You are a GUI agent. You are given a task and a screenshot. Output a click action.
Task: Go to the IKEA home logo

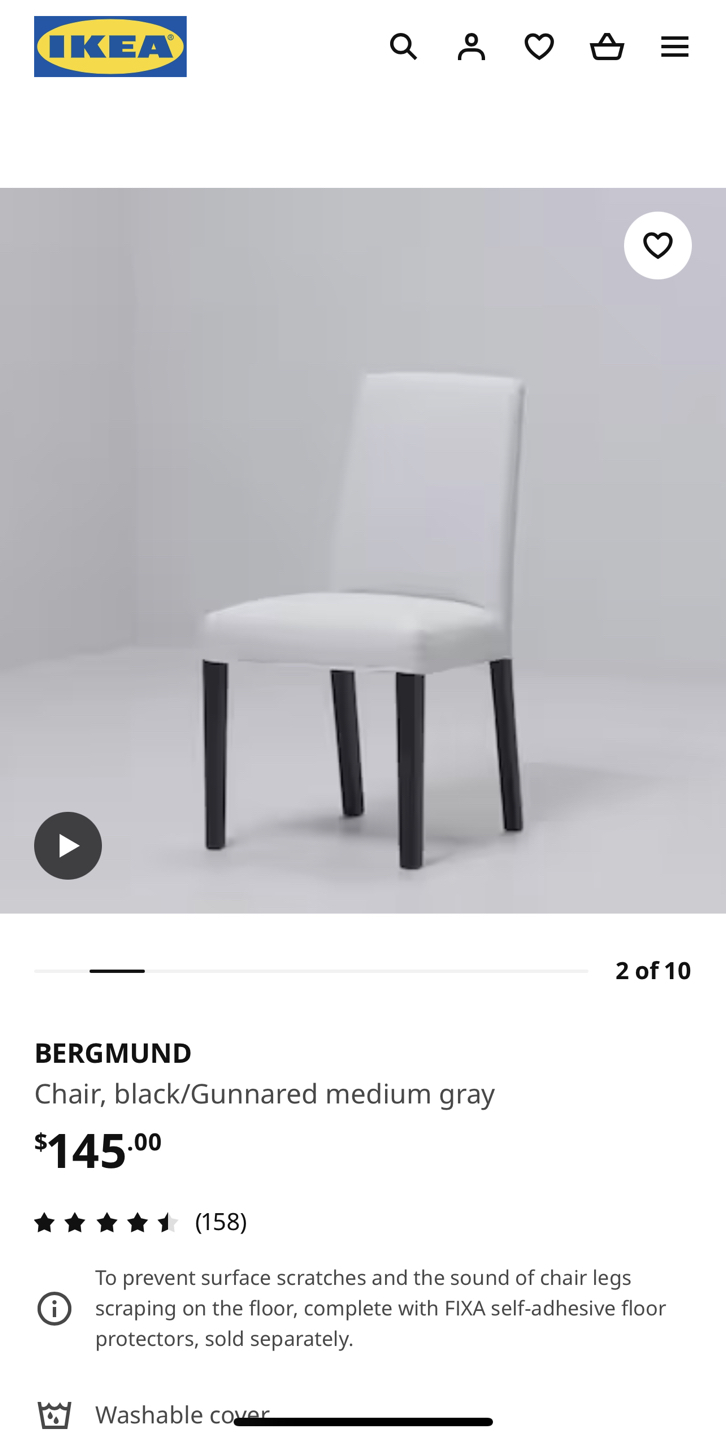(x=110, y=47)
